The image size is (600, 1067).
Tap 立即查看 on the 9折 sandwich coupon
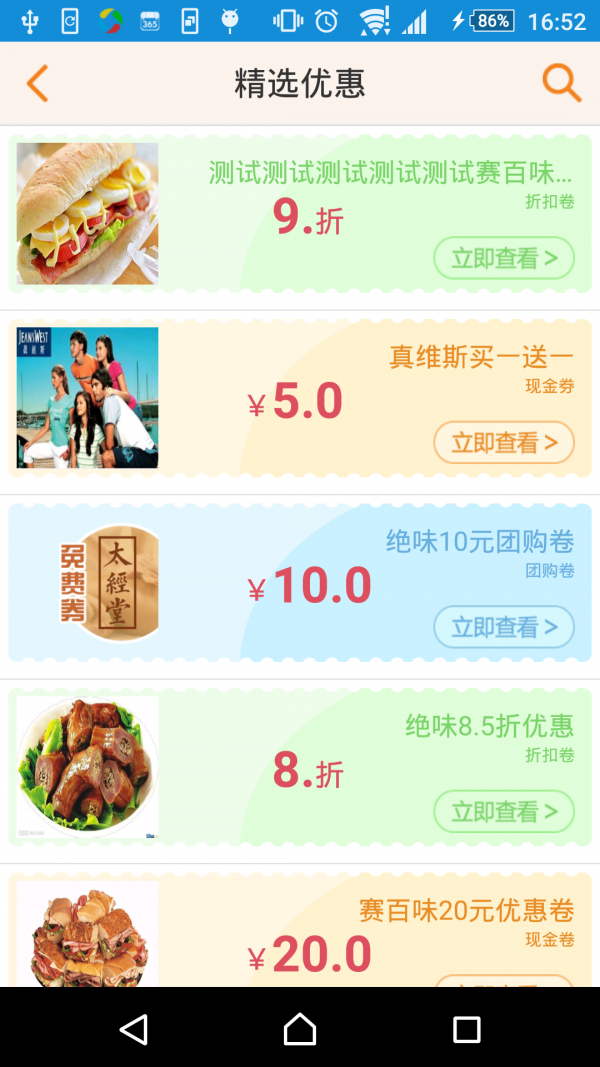click(x=504, y=258)
